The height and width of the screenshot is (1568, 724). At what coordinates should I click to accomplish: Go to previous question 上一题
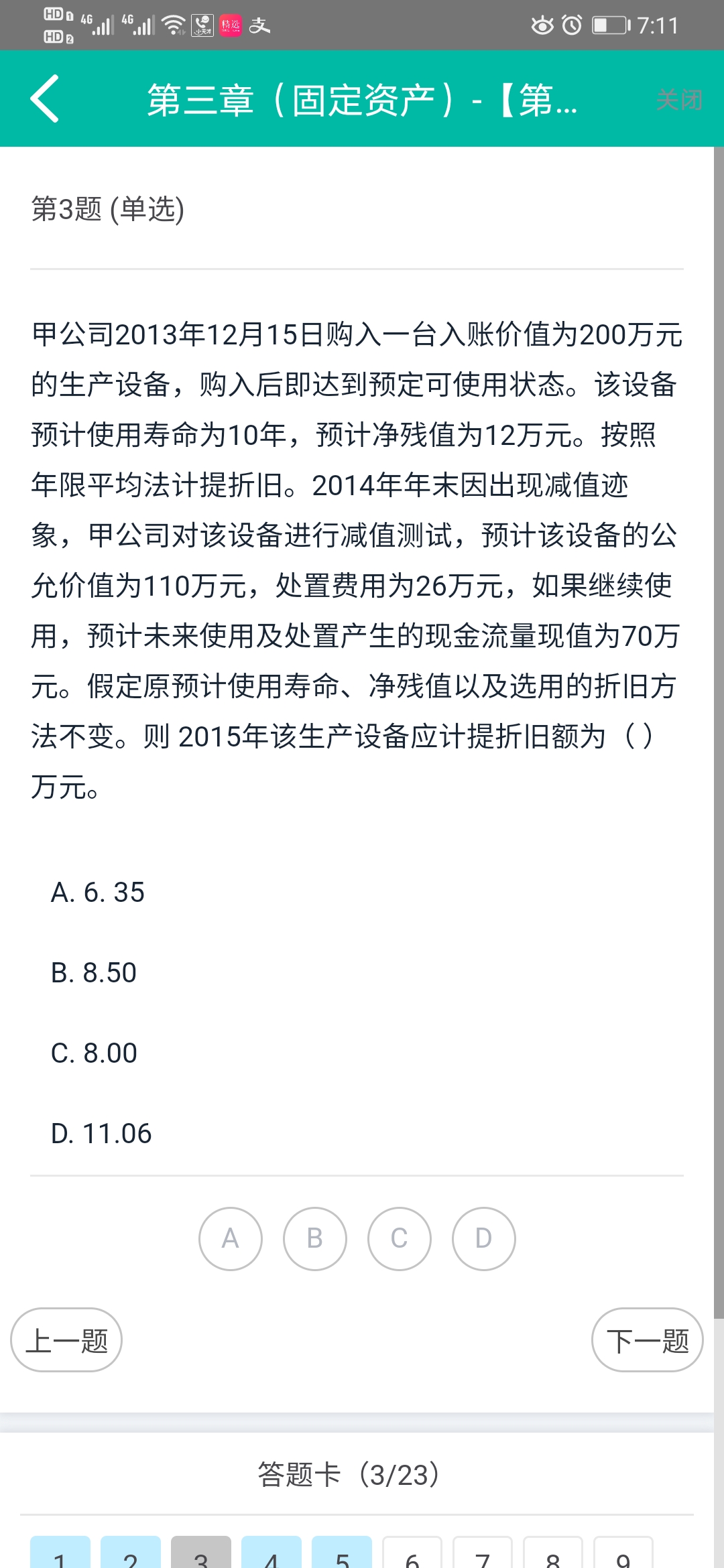click(66, 1340)
